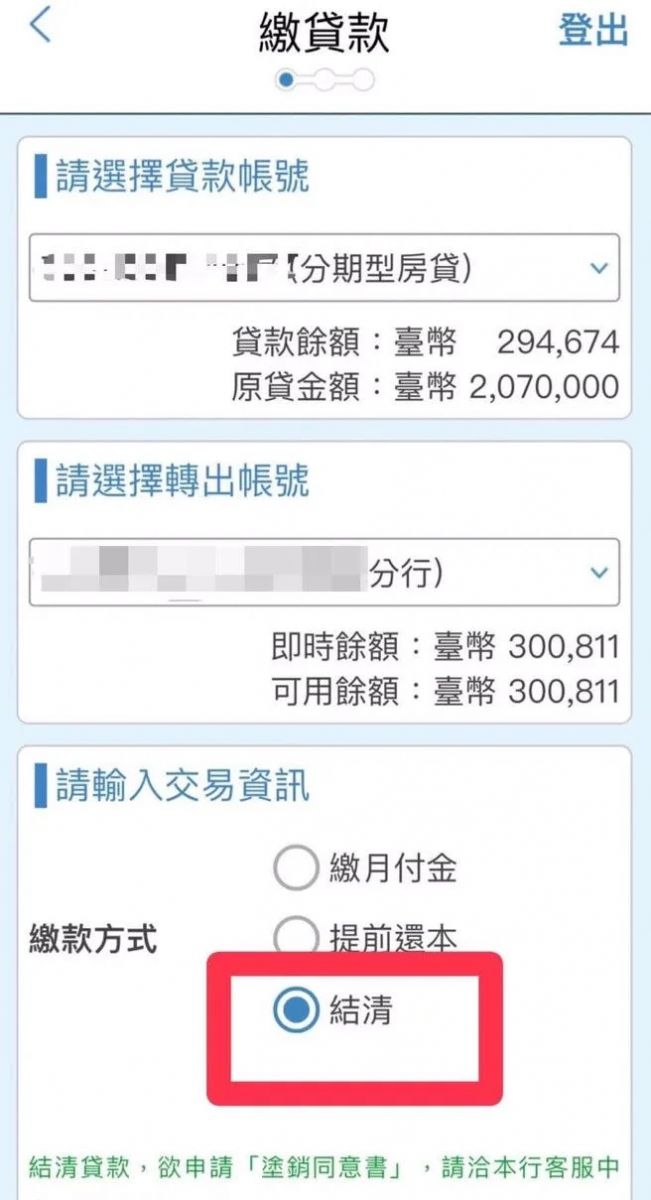Tap 登出 to log out
The height and width of the screenshot is (1200, 651).
tap(593, 30)
